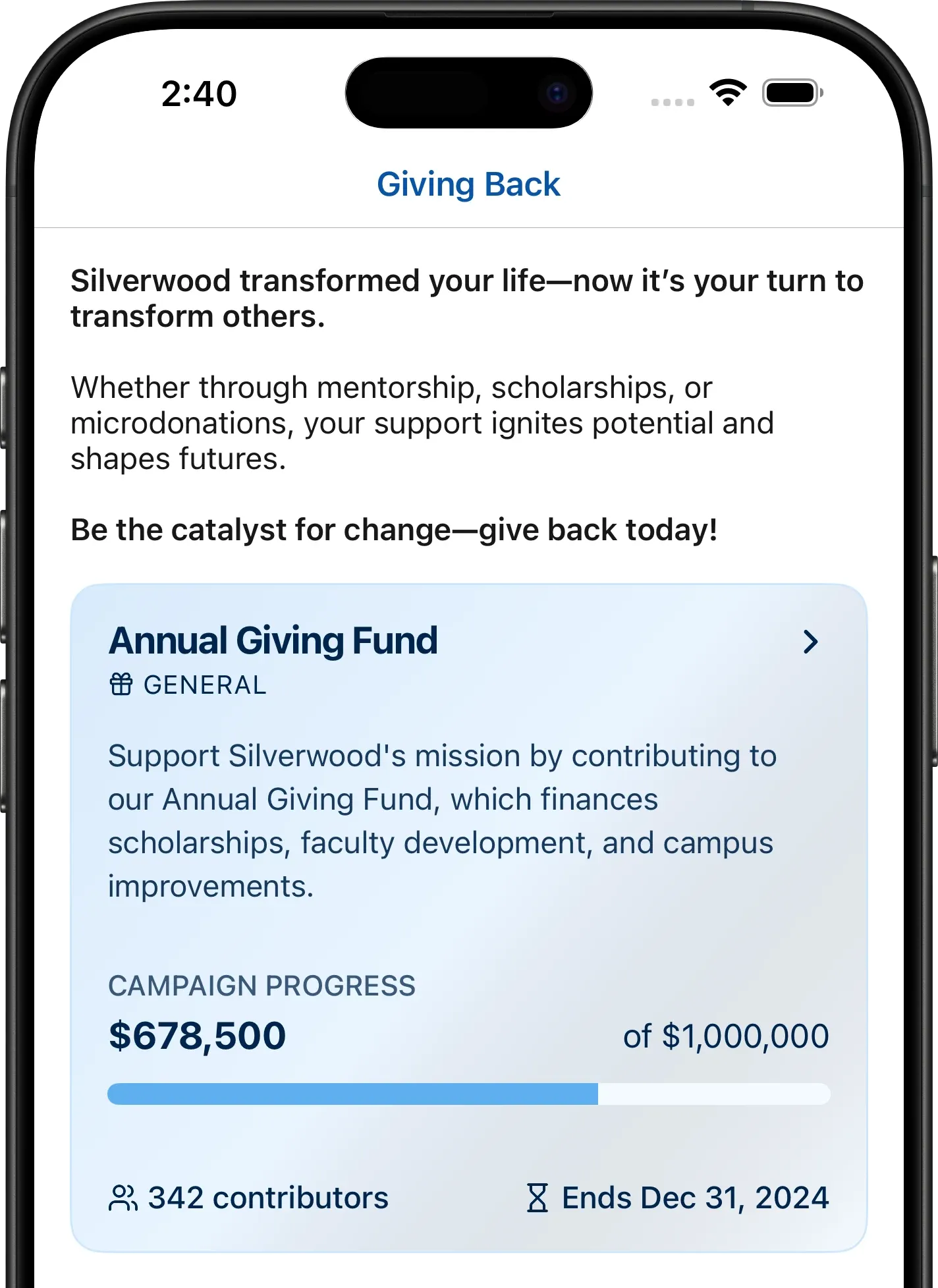Click the cellular signal dots icon
Viewport: 938px width, 1288px height.
[671, 100]
